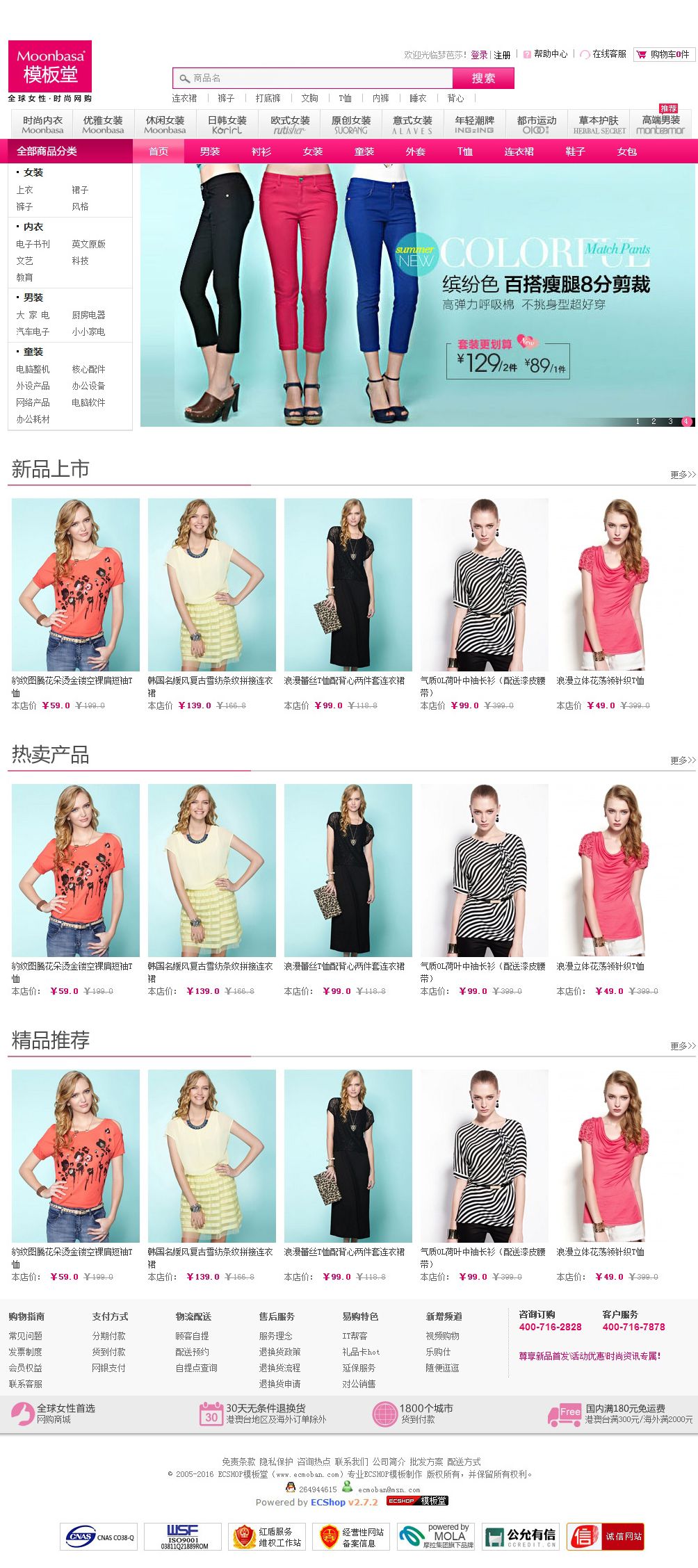
Task: Jump to banner slide 2
Action: click(654, 421)
